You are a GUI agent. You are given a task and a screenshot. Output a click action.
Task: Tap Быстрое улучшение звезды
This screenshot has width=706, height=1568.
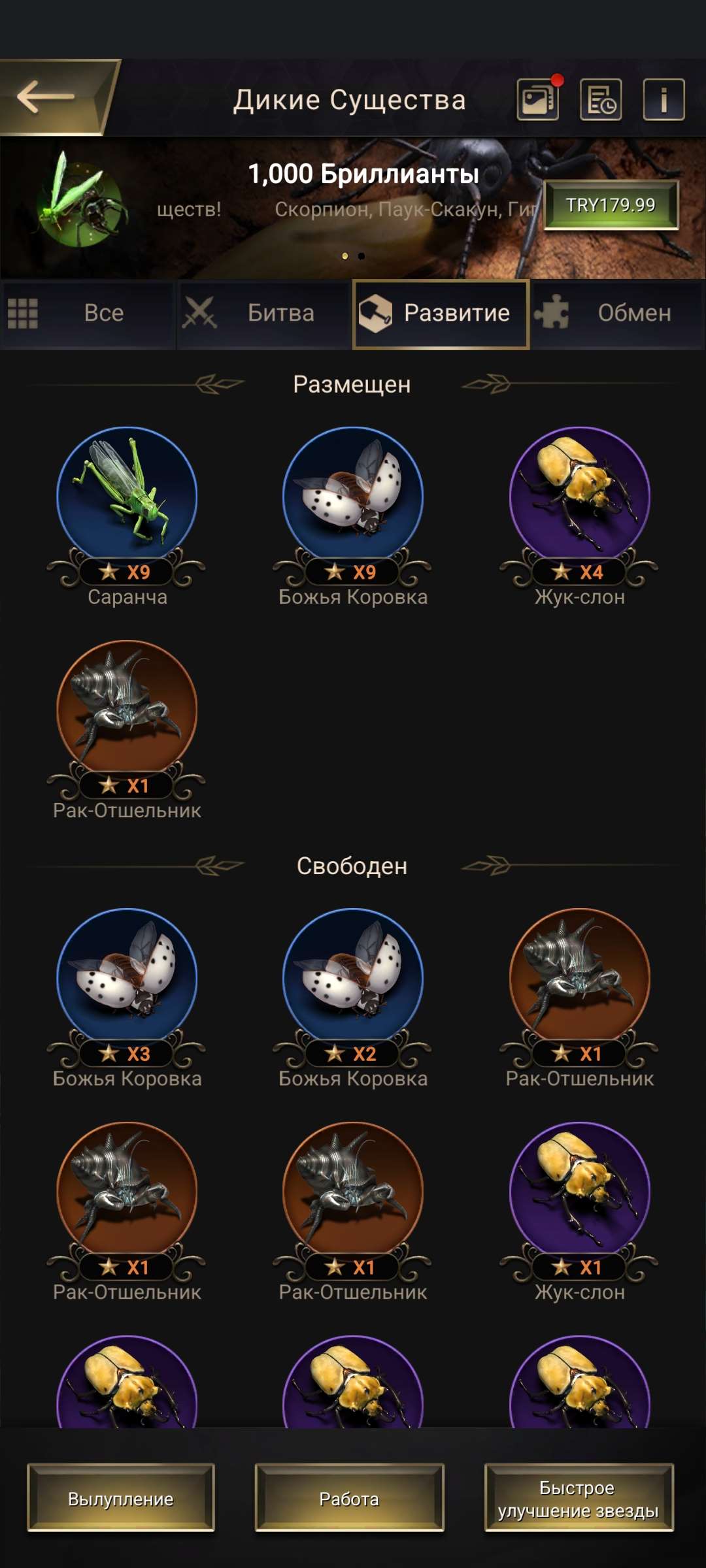coord(579,1498)
